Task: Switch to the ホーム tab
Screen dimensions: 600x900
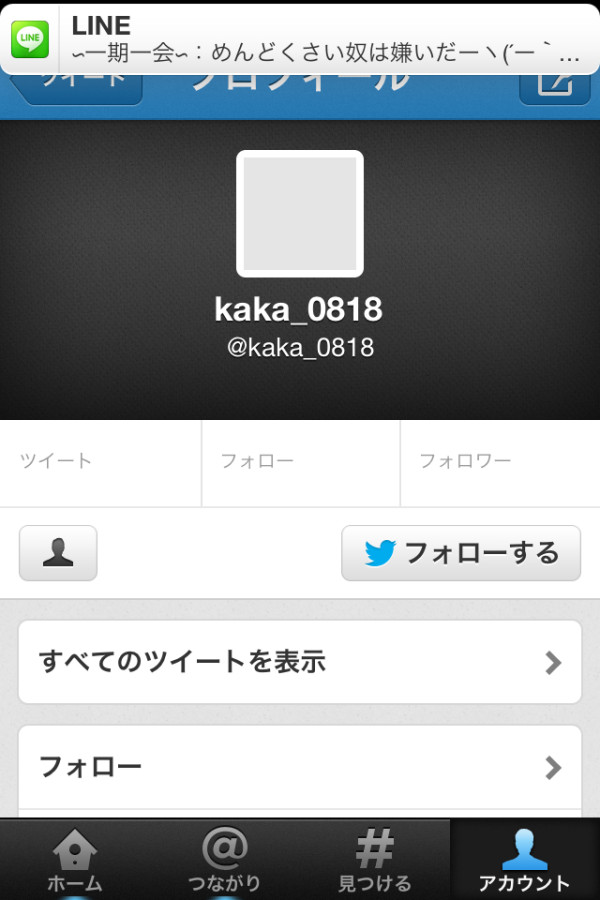Action: pyautogui.click(x=75, y=861)
